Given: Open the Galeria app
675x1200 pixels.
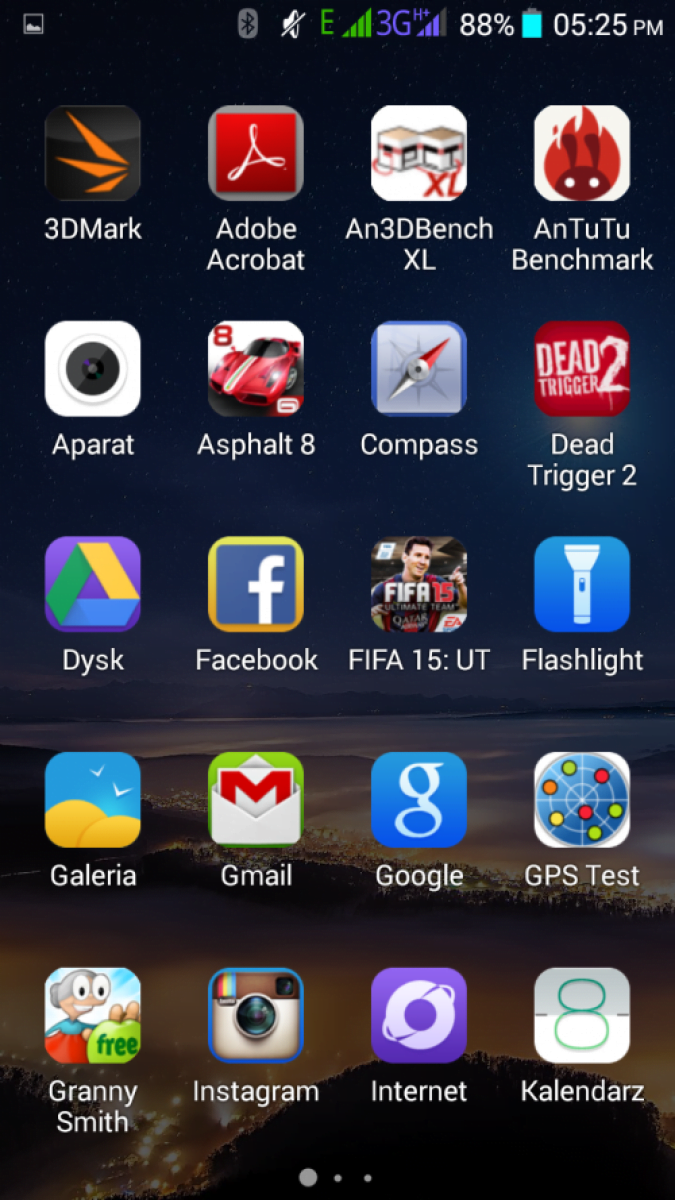Looking at the screenshot, I should tap(93, 800).
